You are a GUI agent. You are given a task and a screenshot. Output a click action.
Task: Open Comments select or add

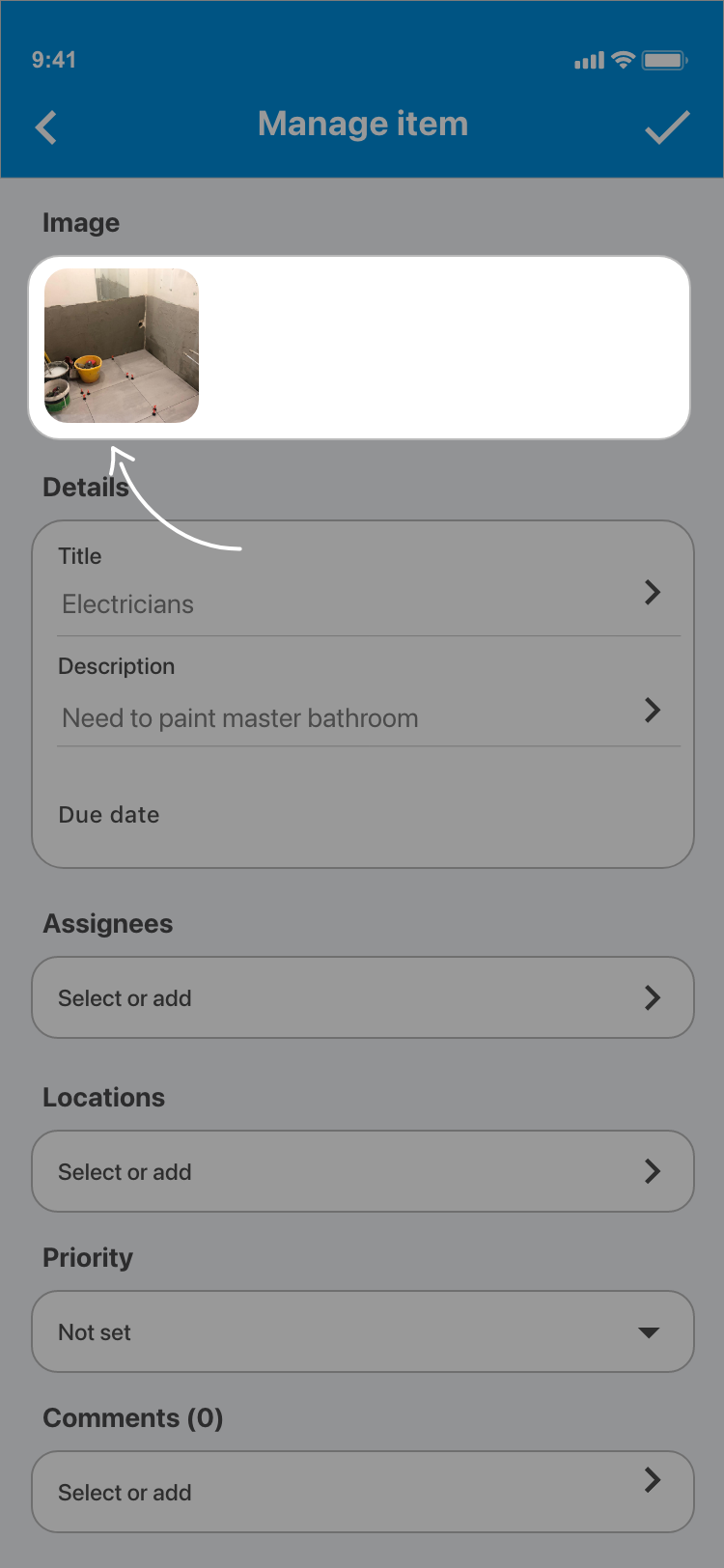362,1491
